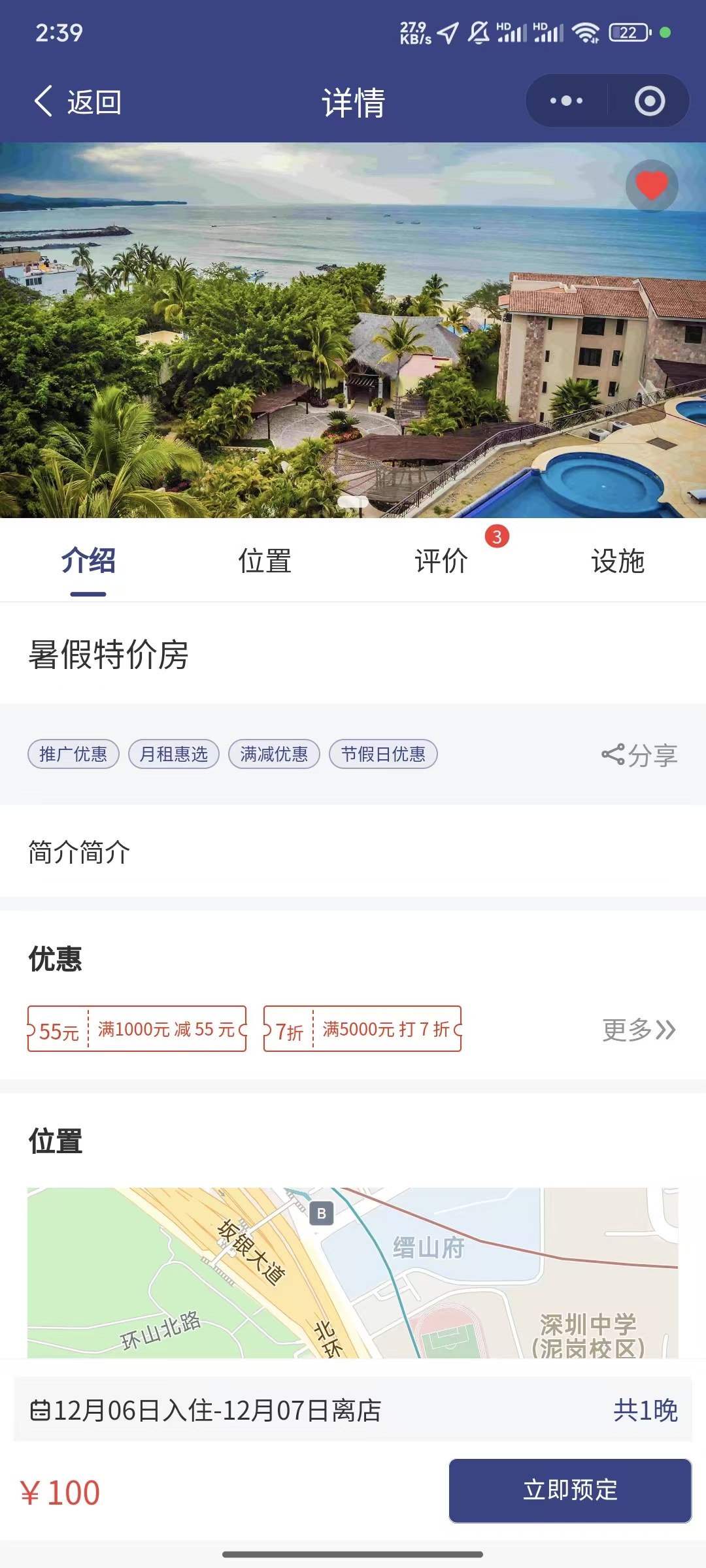Screen dimensions: 706x1568
Task: Change the check-in and check-out dates
Action: pyautogui.click(x=353, y=1411)
